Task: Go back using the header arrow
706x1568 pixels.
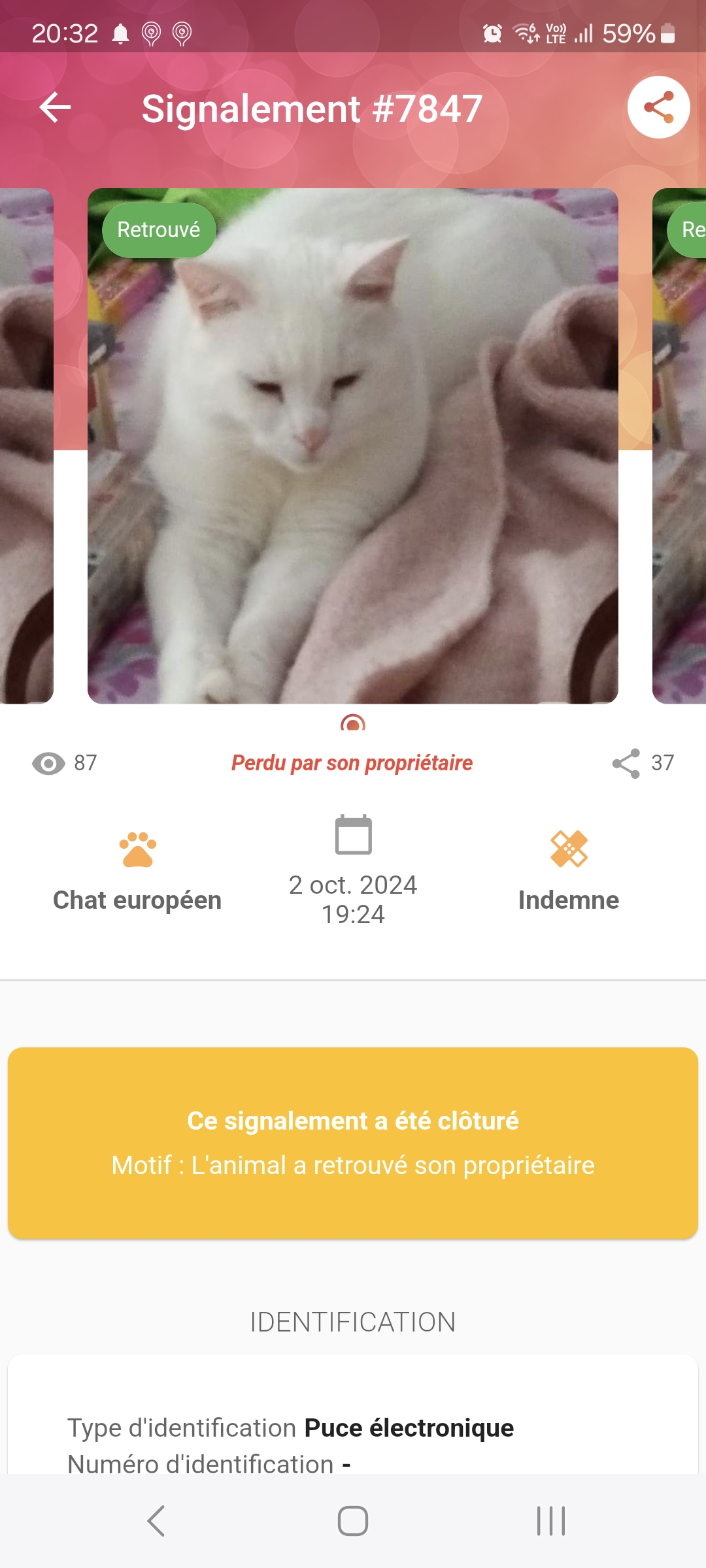Action: [55, 108]
